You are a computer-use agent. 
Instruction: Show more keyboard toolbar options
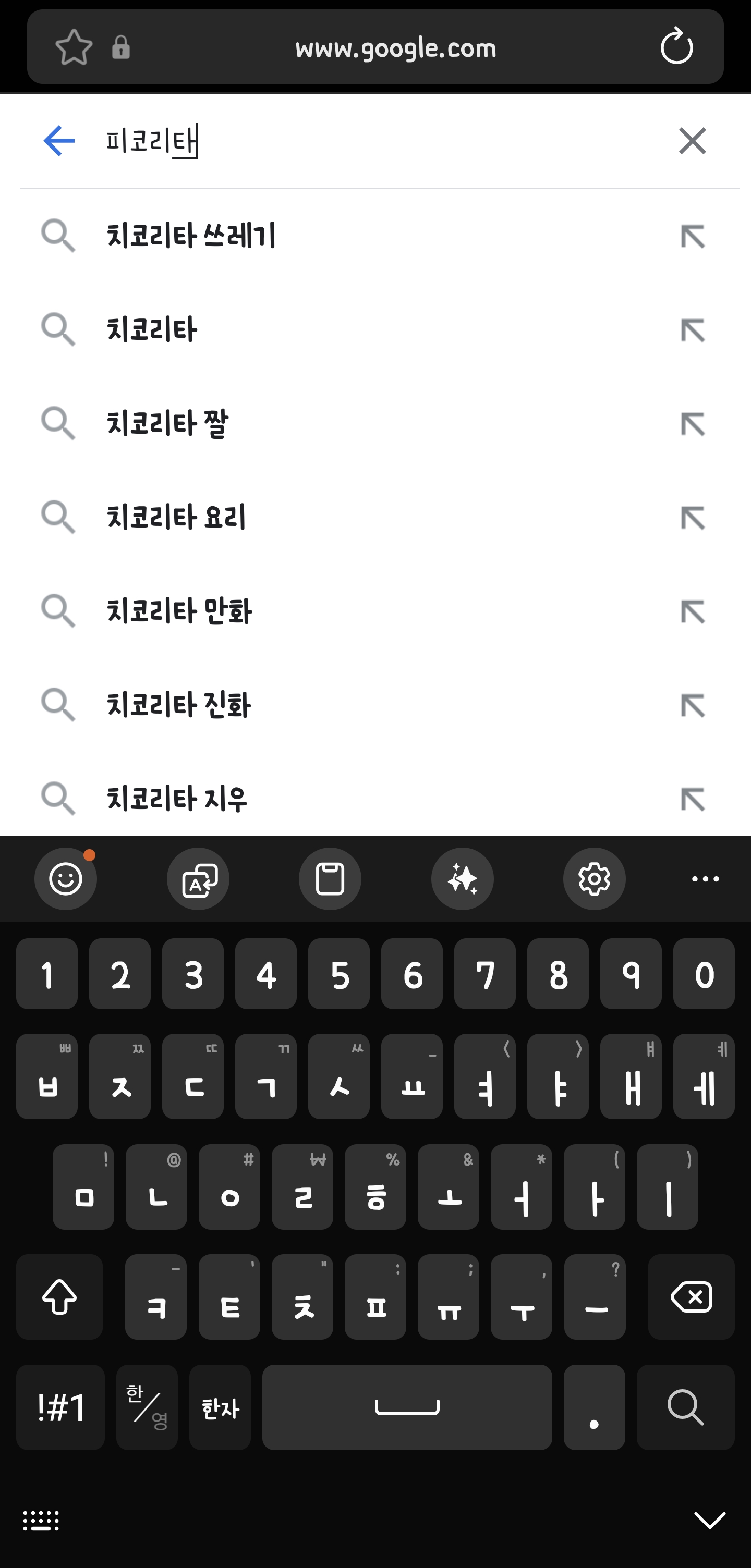(705, 879)
